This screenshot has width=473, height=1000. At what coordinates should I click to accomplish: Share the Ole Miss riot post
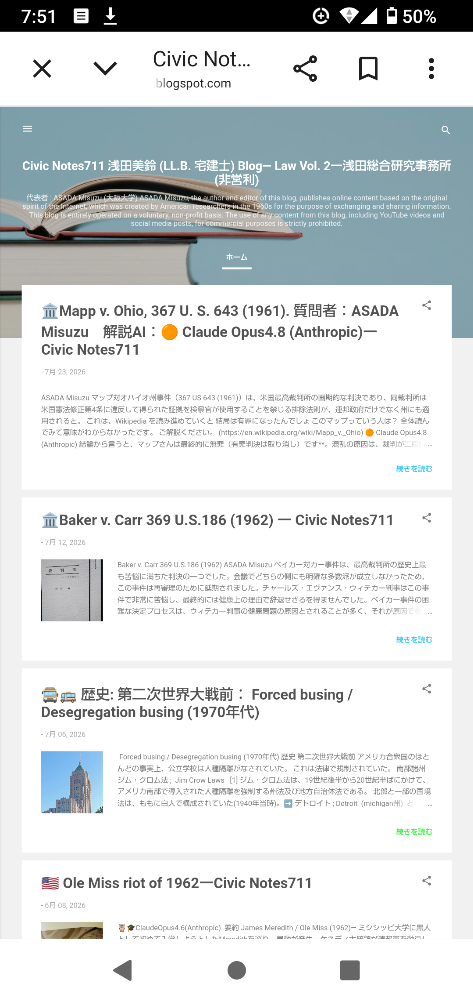[426, 881]
